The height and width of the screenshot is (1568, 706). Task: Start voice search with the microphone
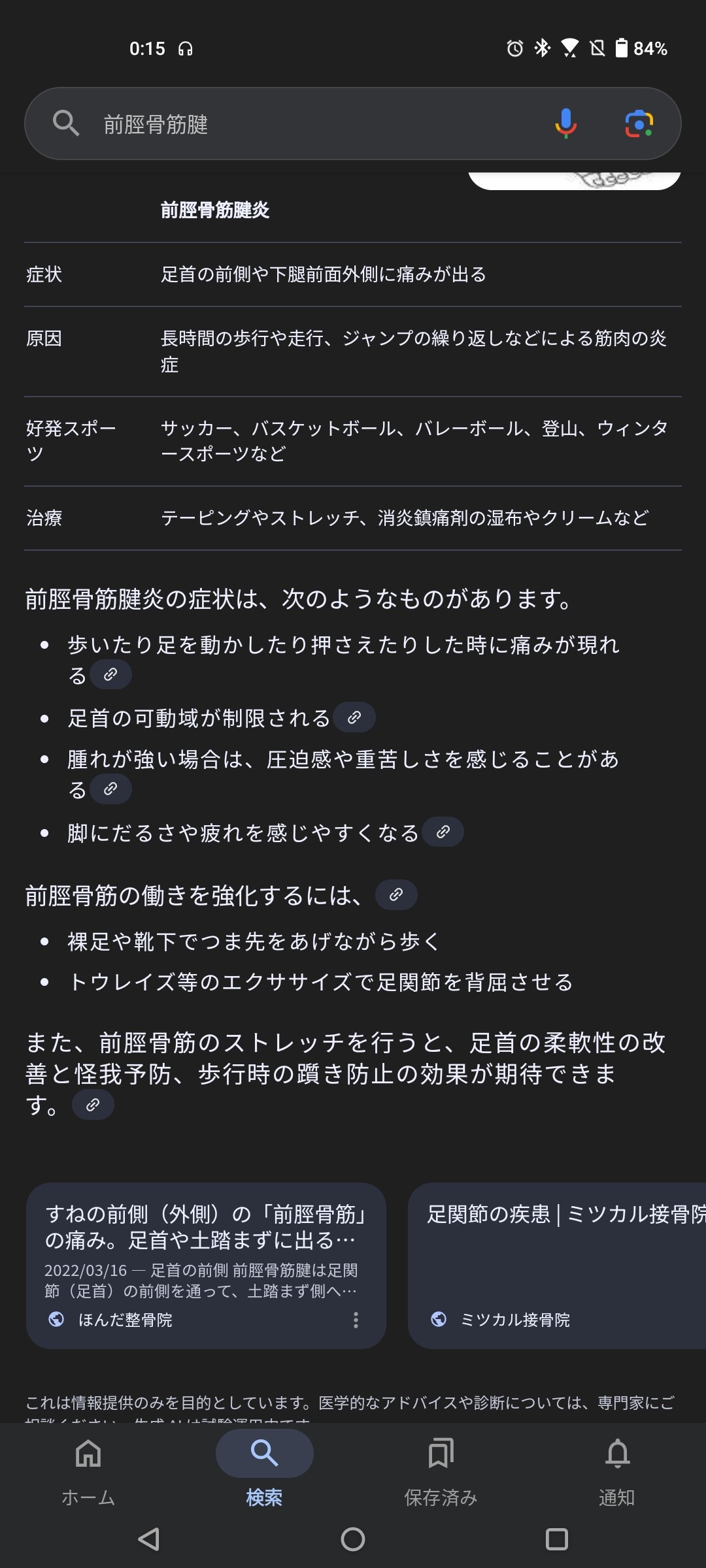565,123
